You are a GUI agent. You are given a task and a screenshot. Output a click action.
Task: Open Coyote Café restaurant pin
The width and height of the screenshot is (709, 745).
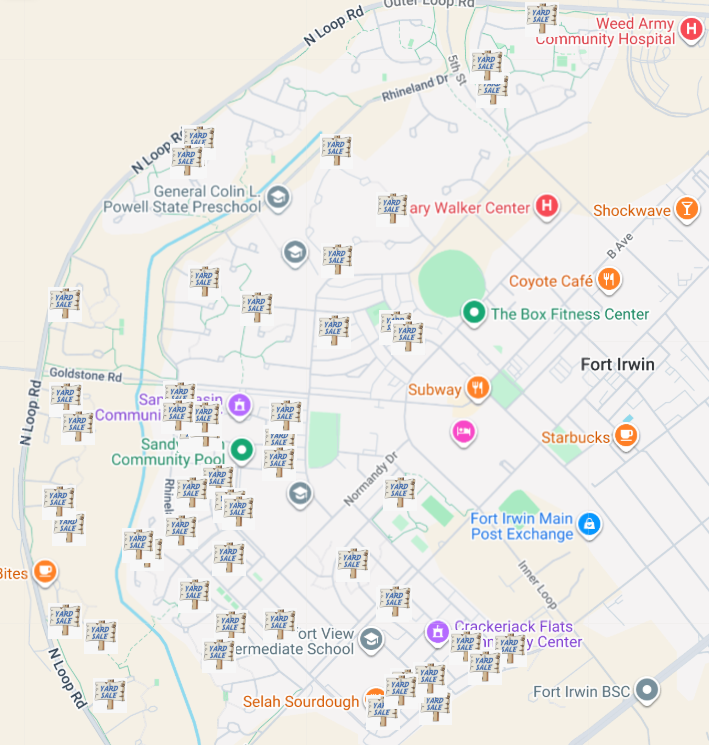point(609,279)
